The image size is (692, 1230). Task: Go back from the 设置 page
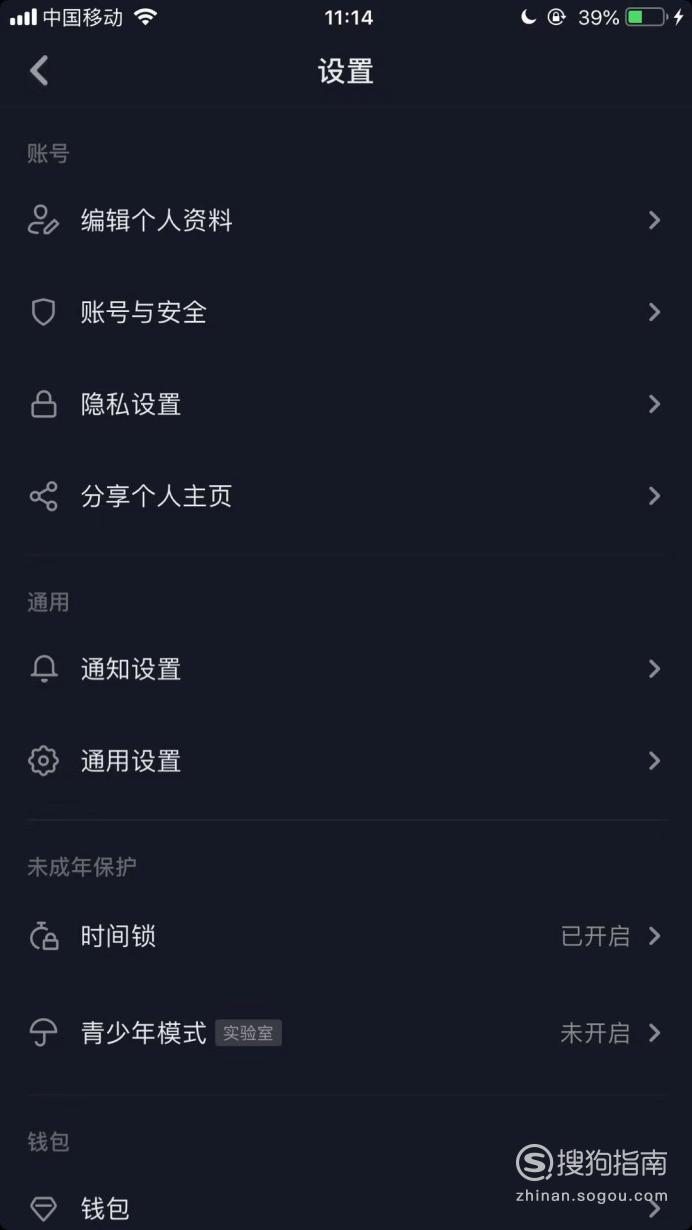[39, 71]
